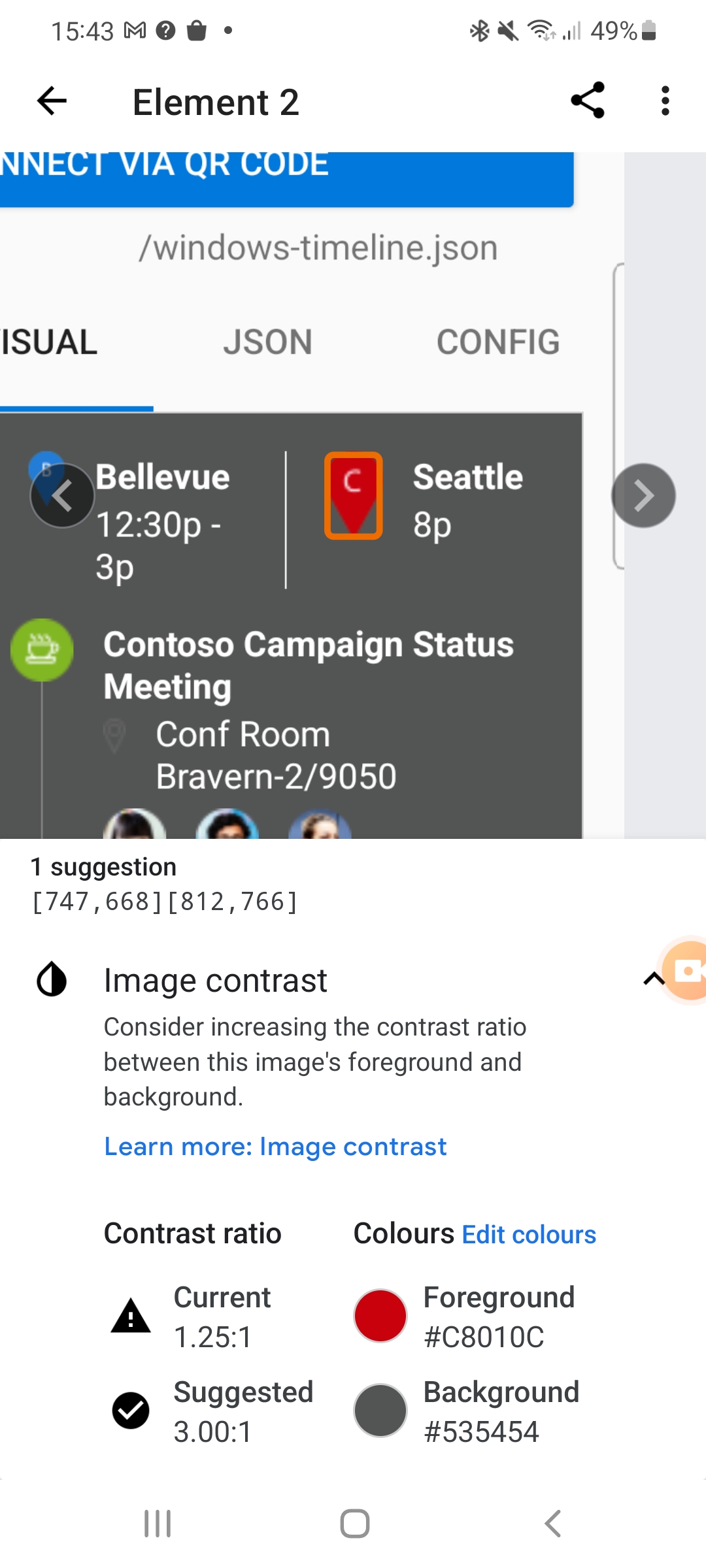The image size is (706, 1568).
Task: Select the red Foreground colour swatch
Action: [x=380, y=1316]
